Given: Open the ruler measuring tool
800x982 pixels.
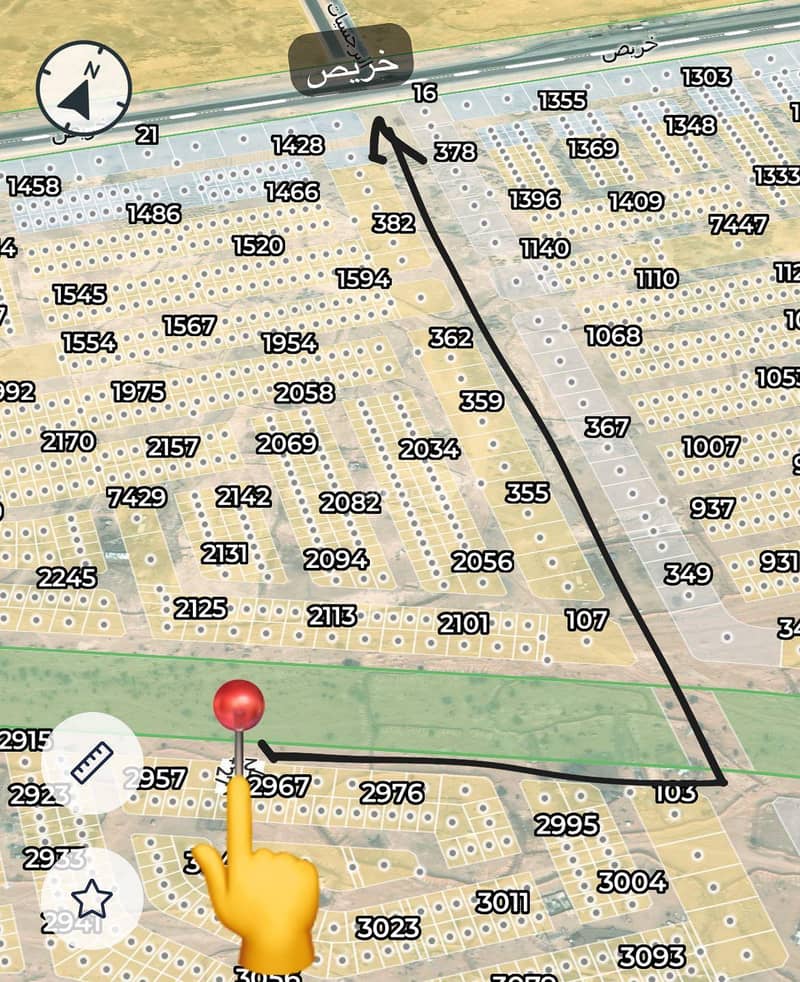Looking at the screenshot, I should click(92, 763).
